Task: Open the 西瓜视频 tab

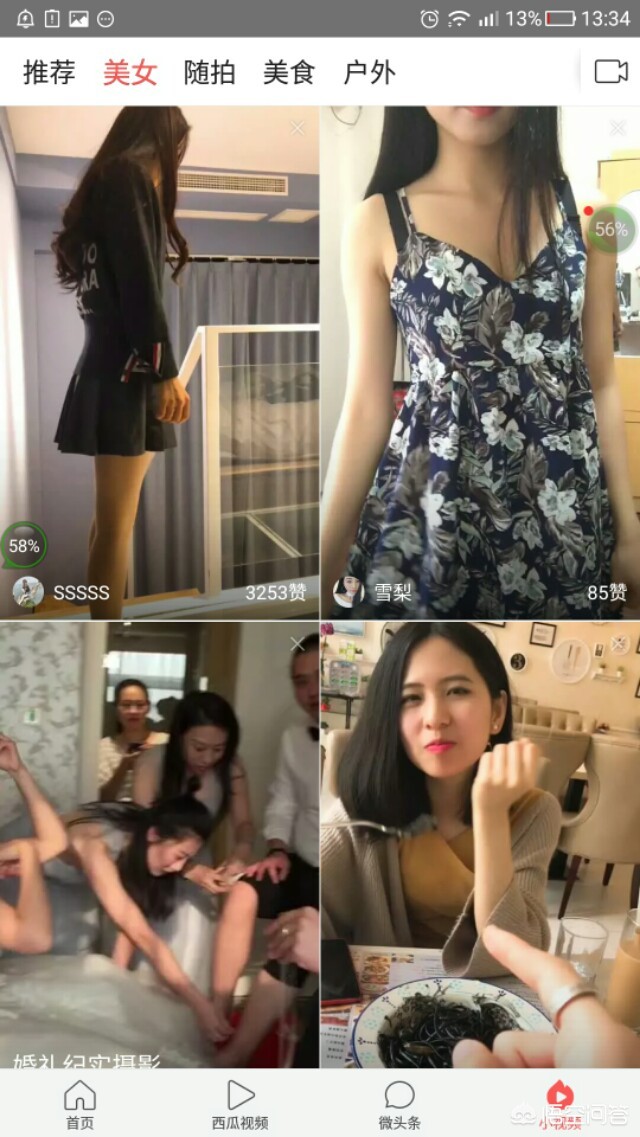Action: [240, 1104]
